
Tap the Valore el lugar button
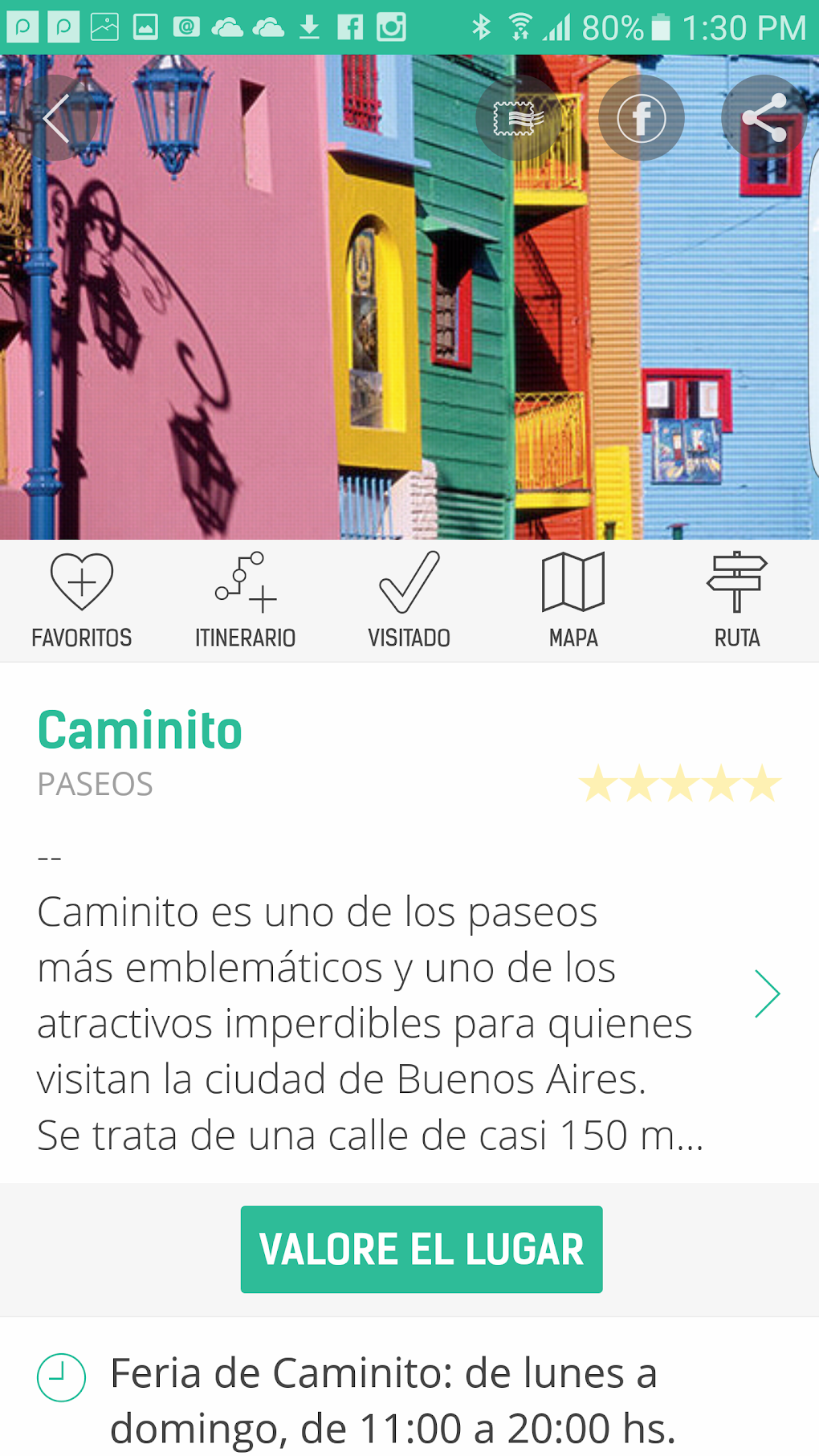coord(422,1250)
